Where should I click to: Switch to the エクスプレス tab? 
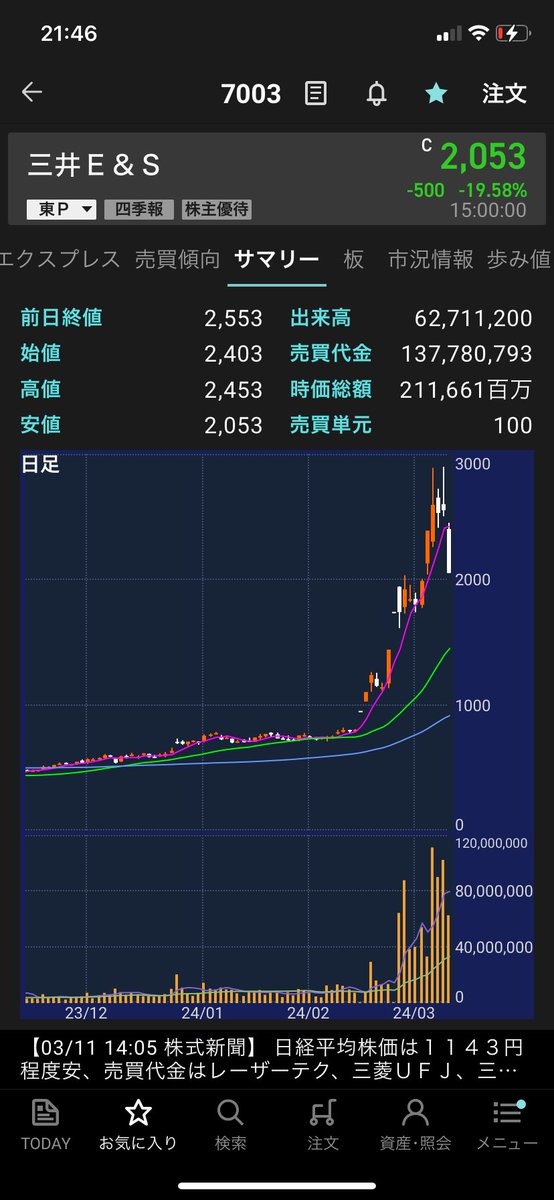(60, 259)
